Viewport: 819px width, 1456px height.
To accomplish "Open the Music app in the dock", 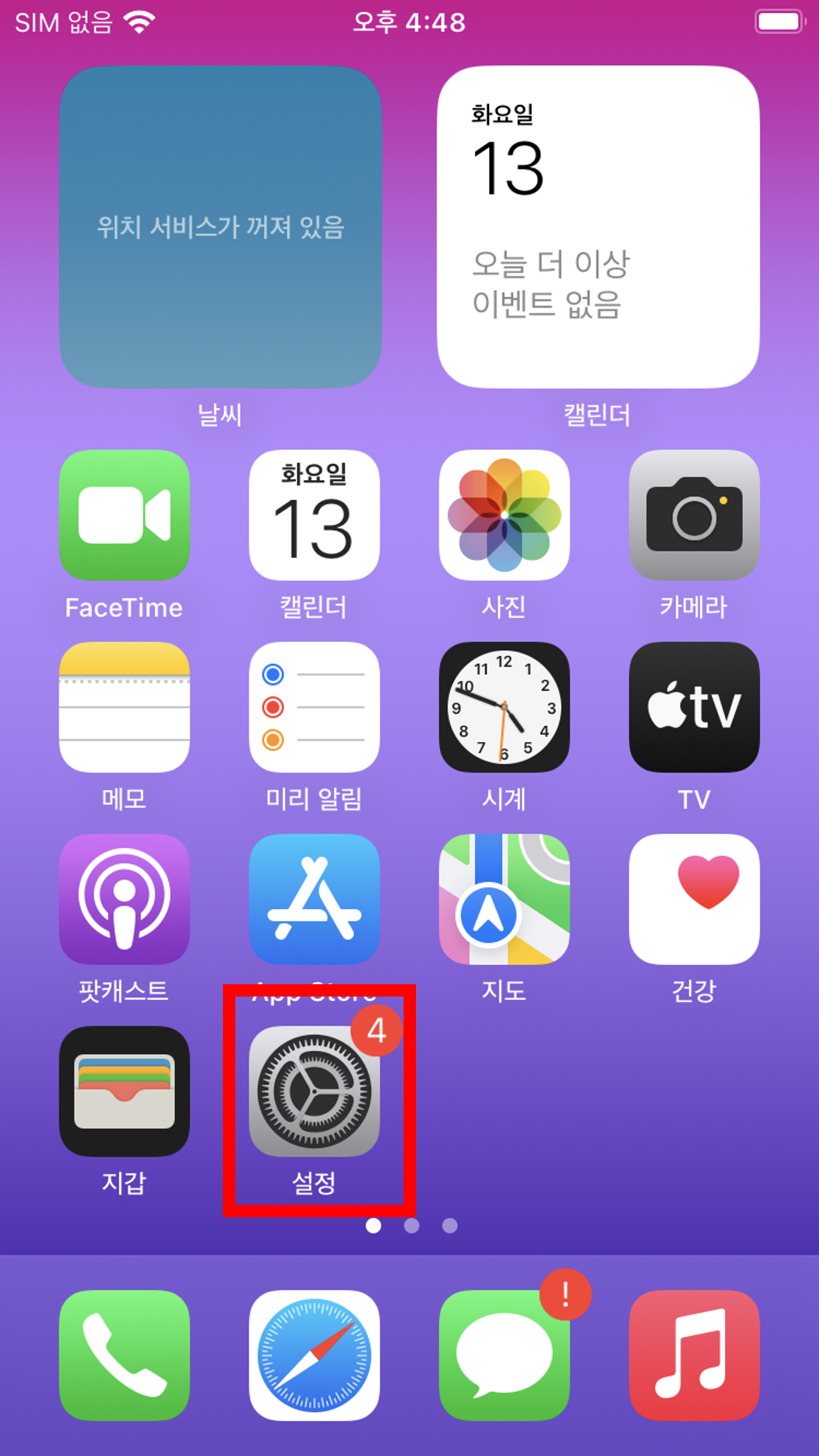I will (694, 1355).
